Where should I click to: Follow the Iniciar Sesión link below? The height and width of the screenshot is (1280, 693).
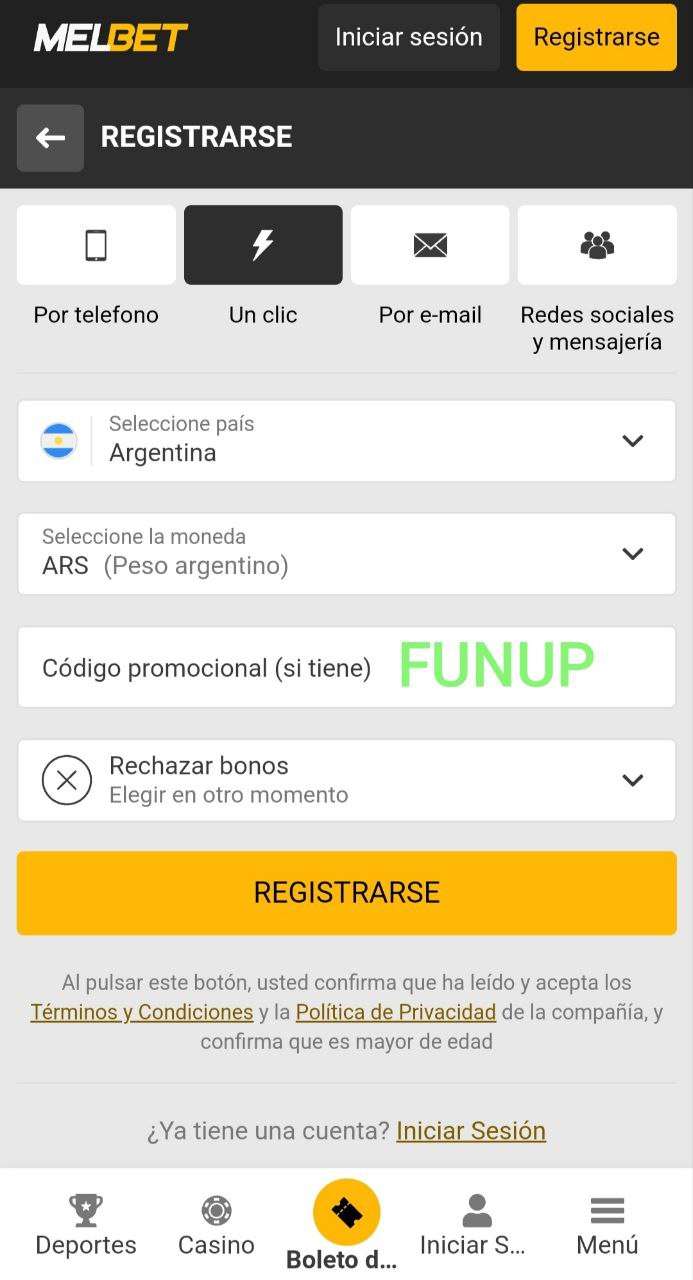tap(471, 1131)
